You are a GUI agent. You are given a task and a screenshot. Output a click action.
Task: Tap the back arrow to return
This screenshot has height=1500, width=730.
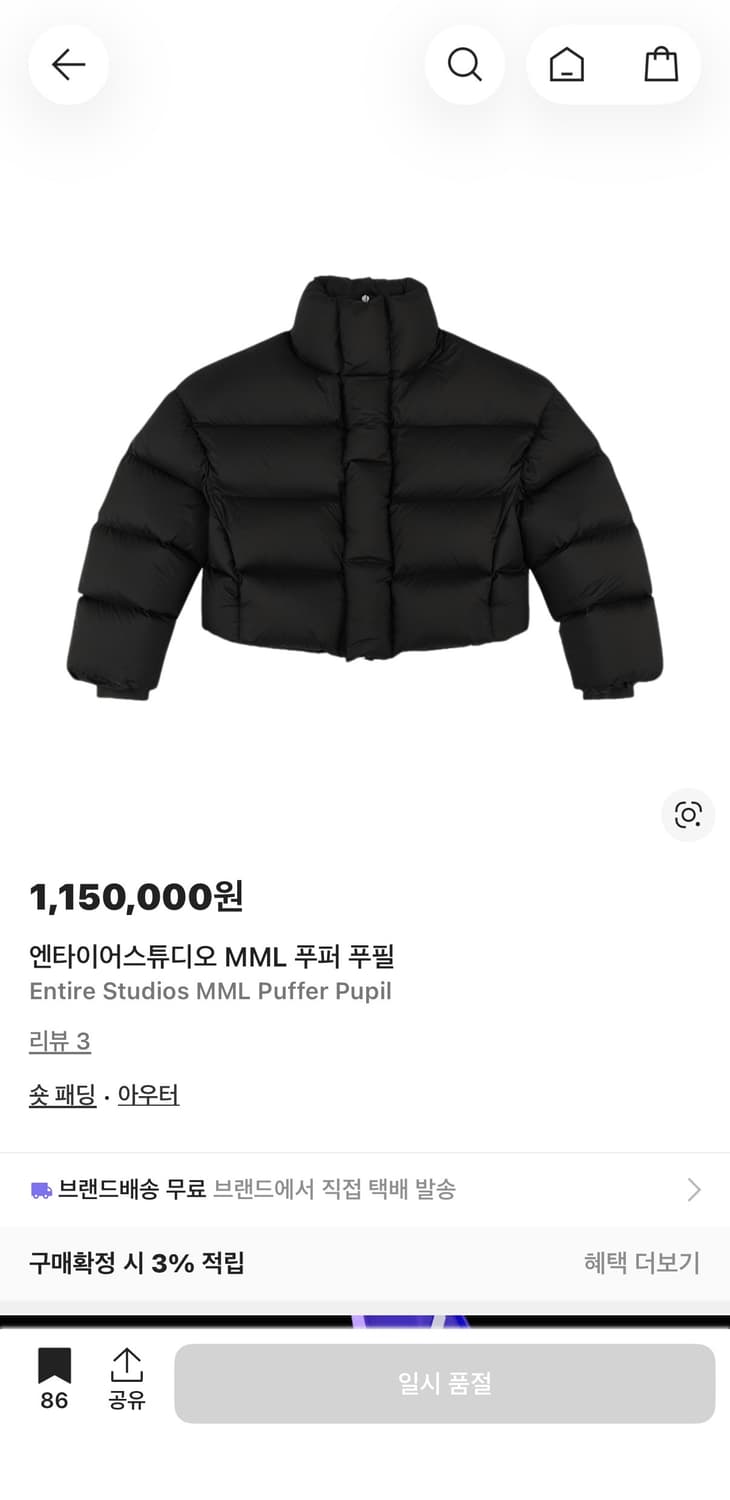pos(68,64)
